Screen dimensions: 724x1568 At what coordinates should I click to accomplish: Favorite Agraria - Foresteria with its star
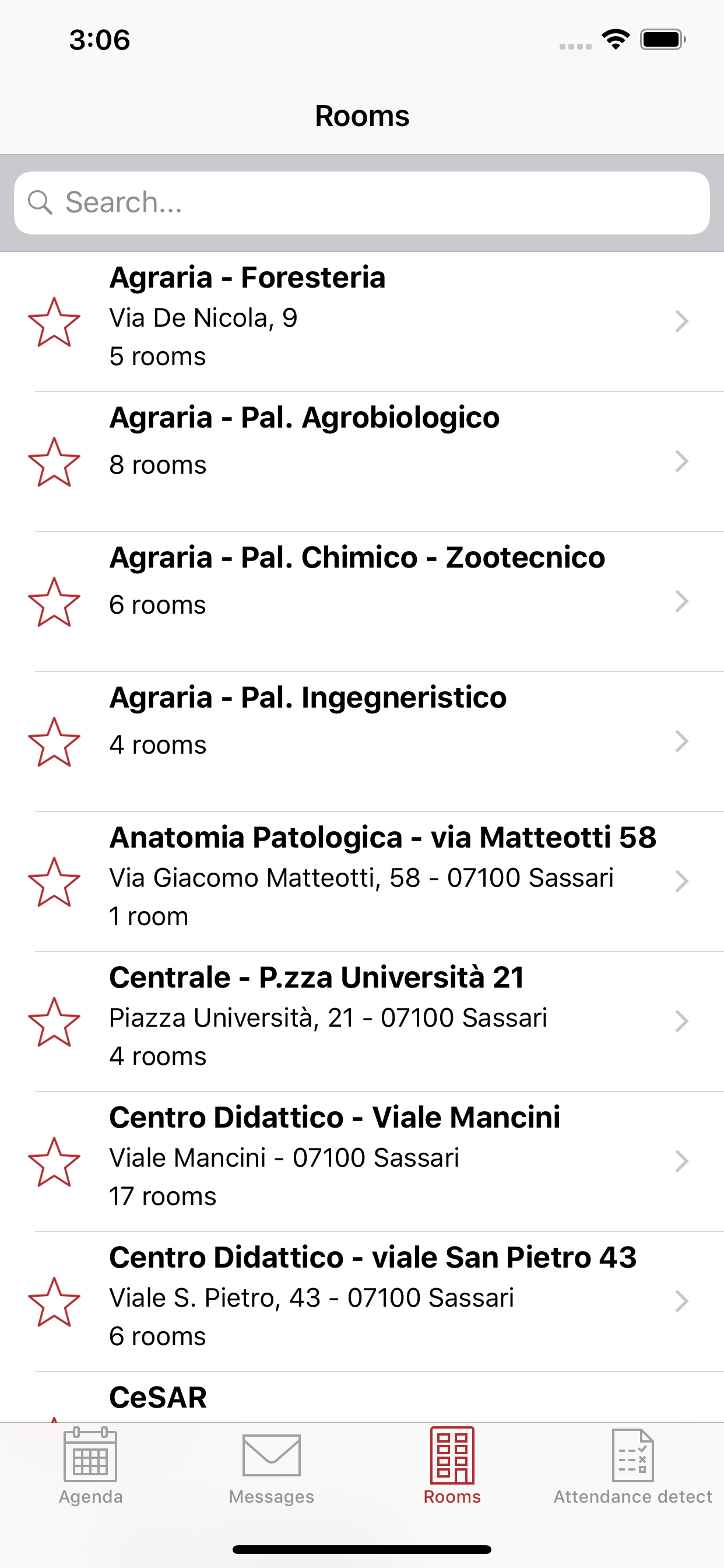tap(54, 322)
